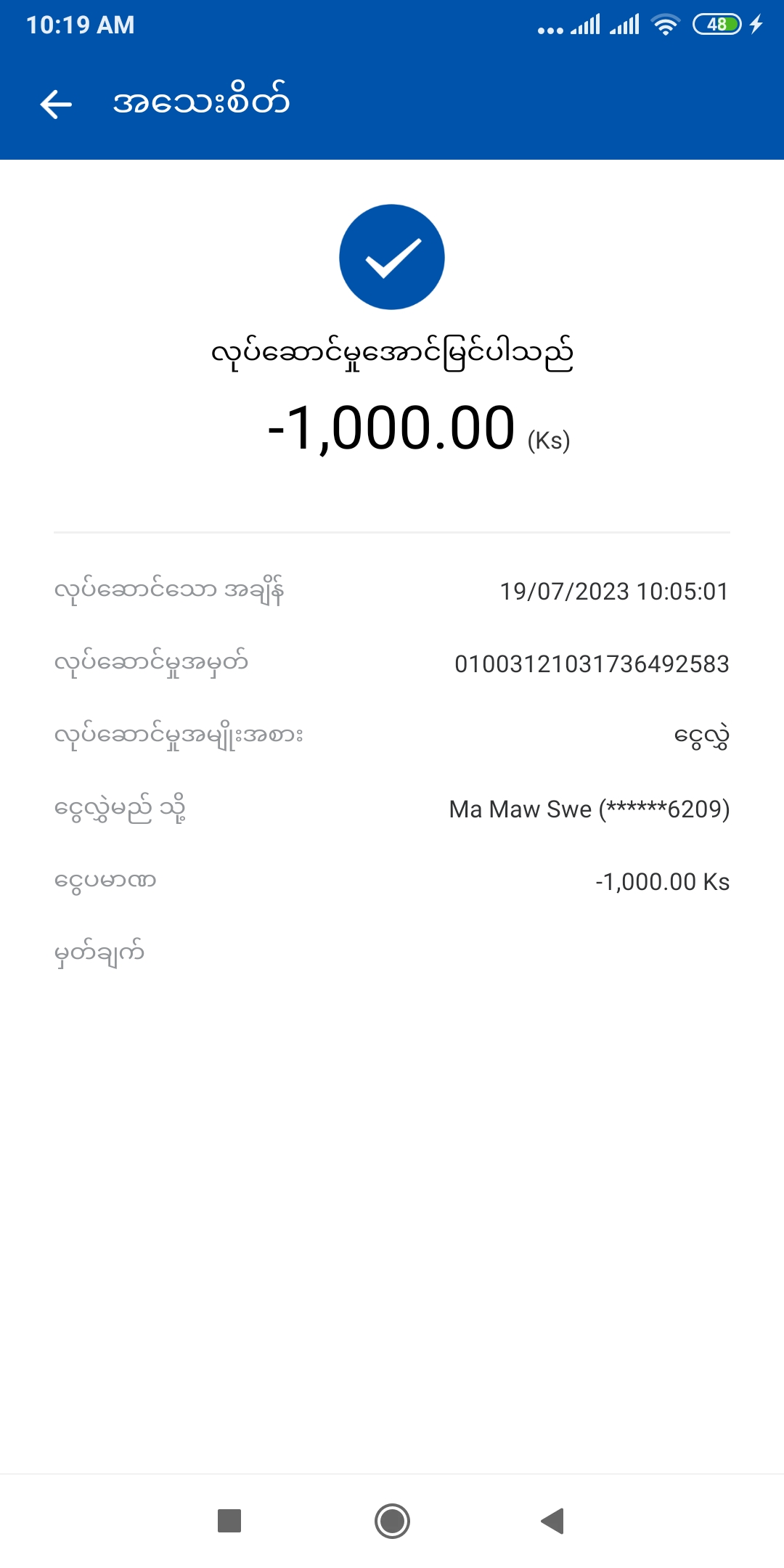The width and height of the screenshot is (784, 1568).
Task: Go back from the transaction details screen
Action: [x=56, y=105]
